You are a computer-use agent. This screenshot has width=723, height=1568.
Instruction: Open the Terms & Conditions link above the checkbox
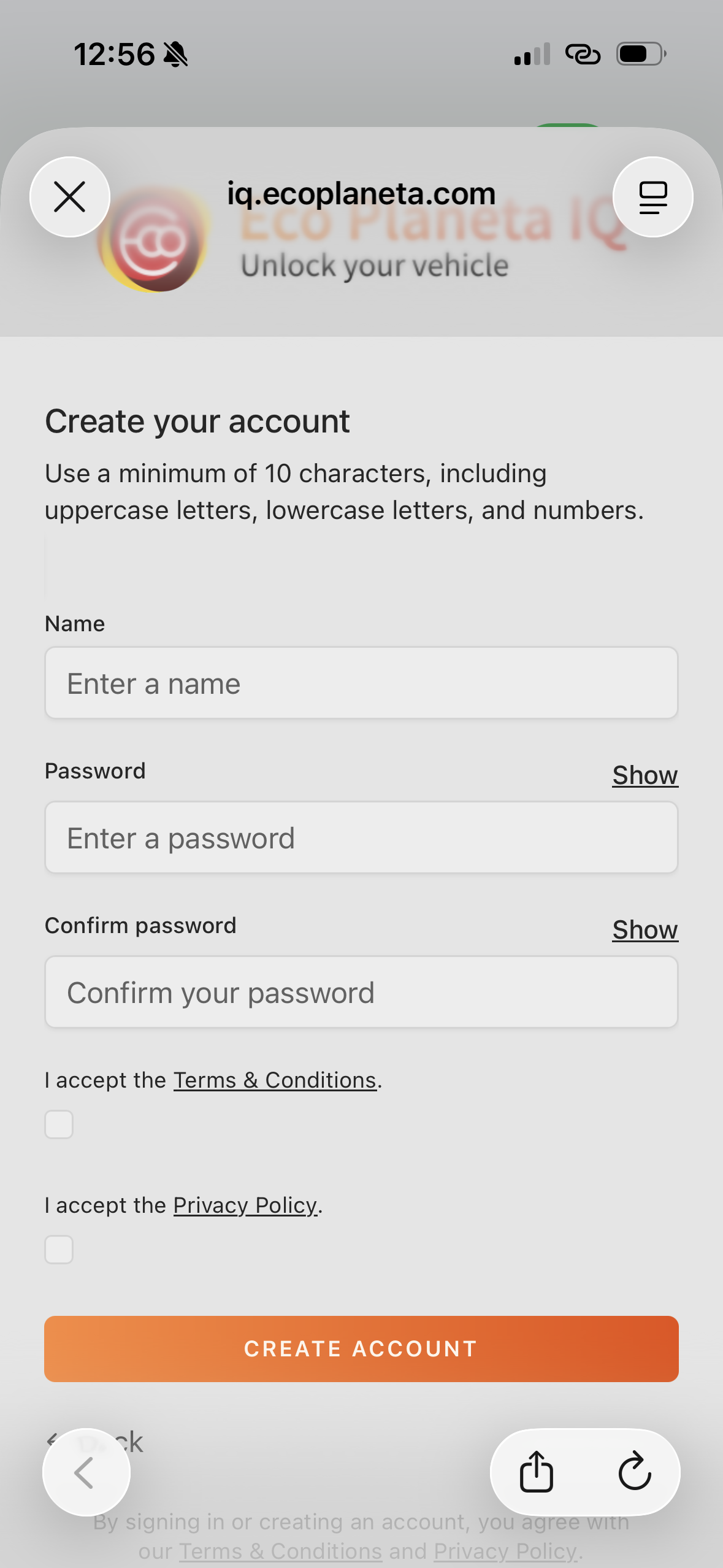pos(275,1080)
